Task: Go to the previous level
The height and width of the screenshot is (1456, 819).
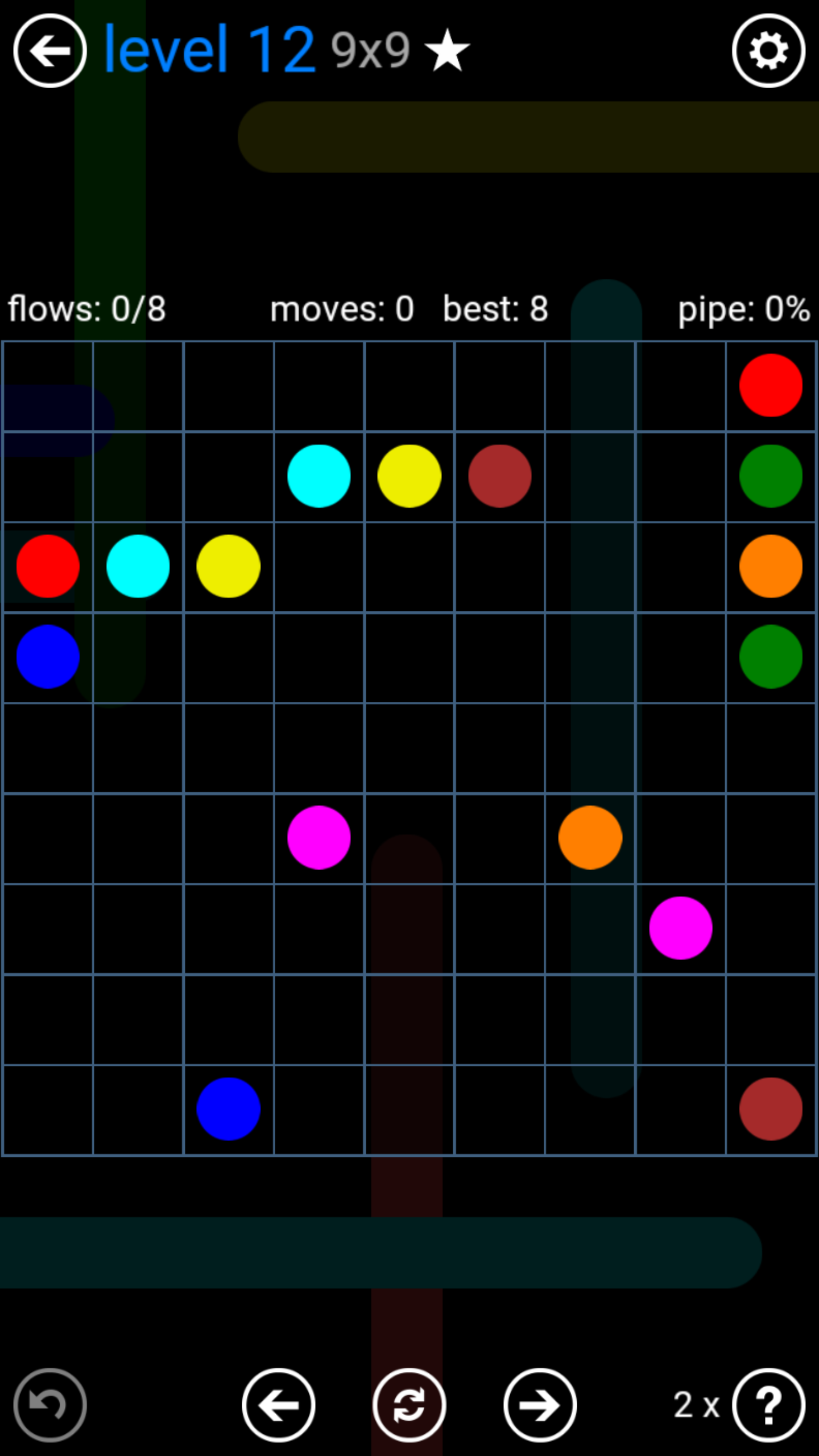Action: (279, 1405)
